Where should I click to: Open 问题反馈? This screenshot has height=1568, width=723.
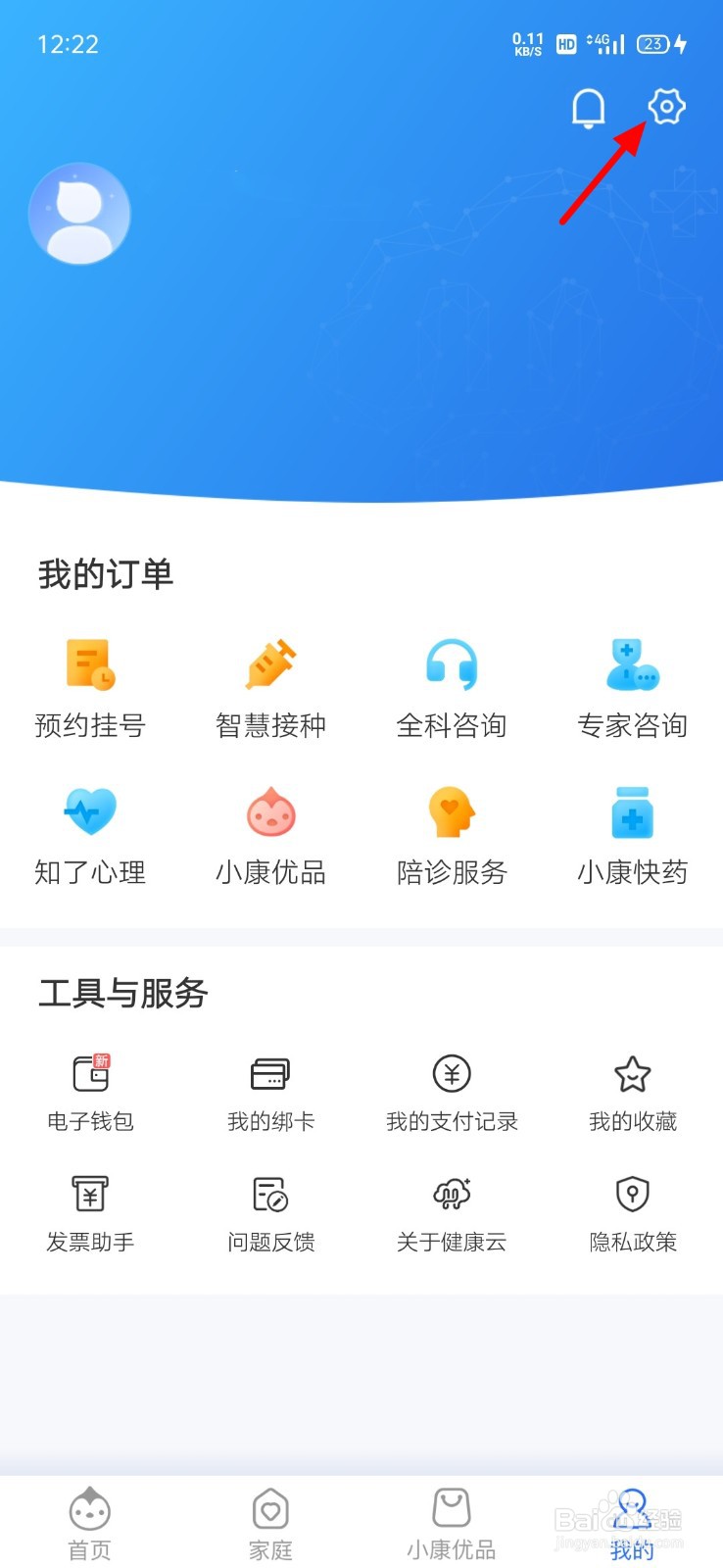(x=270, y=1214)
